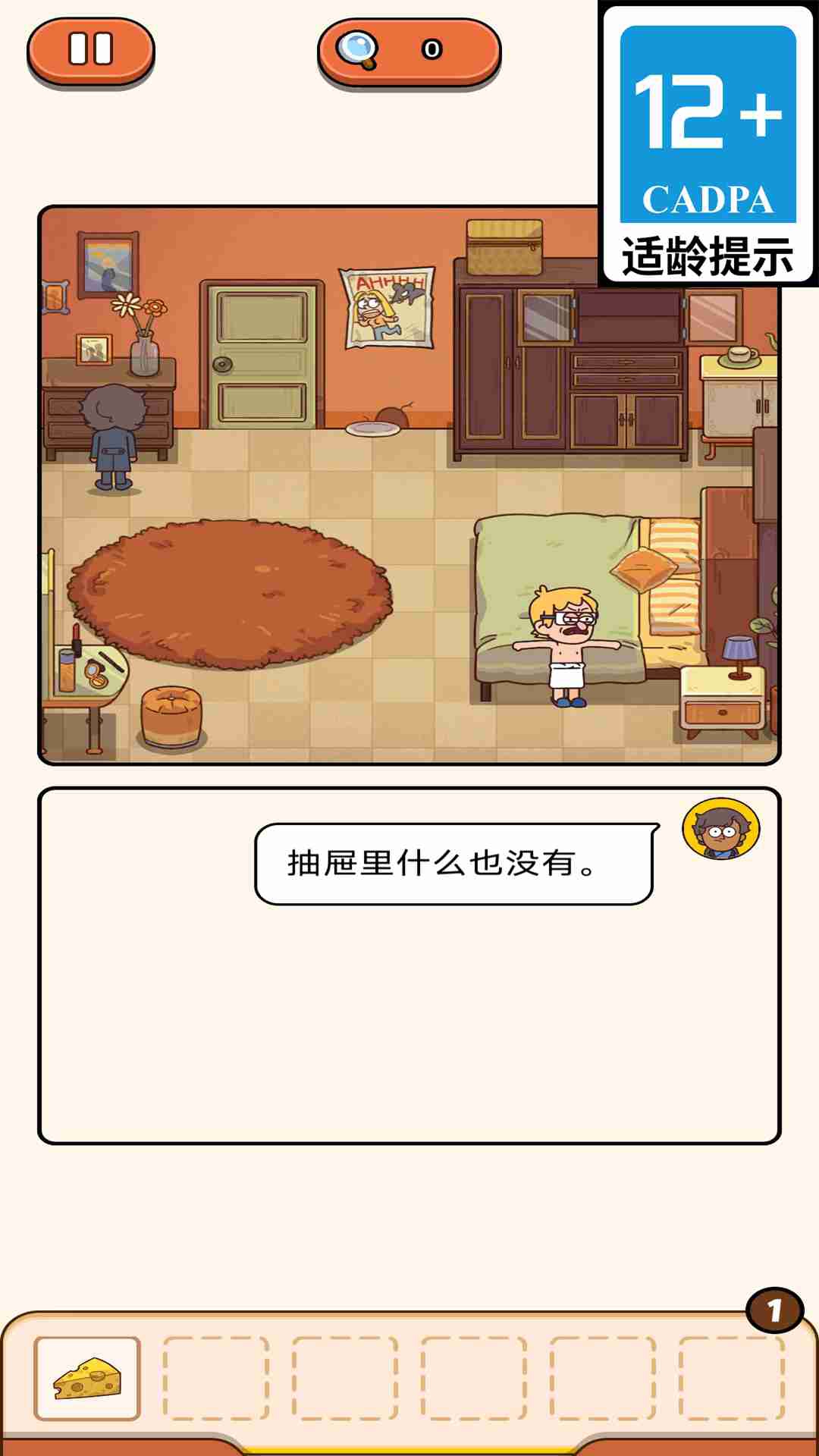Tap the speech bubble to continue dialogue
The image size is (819, 1456).
coord(453,864)
